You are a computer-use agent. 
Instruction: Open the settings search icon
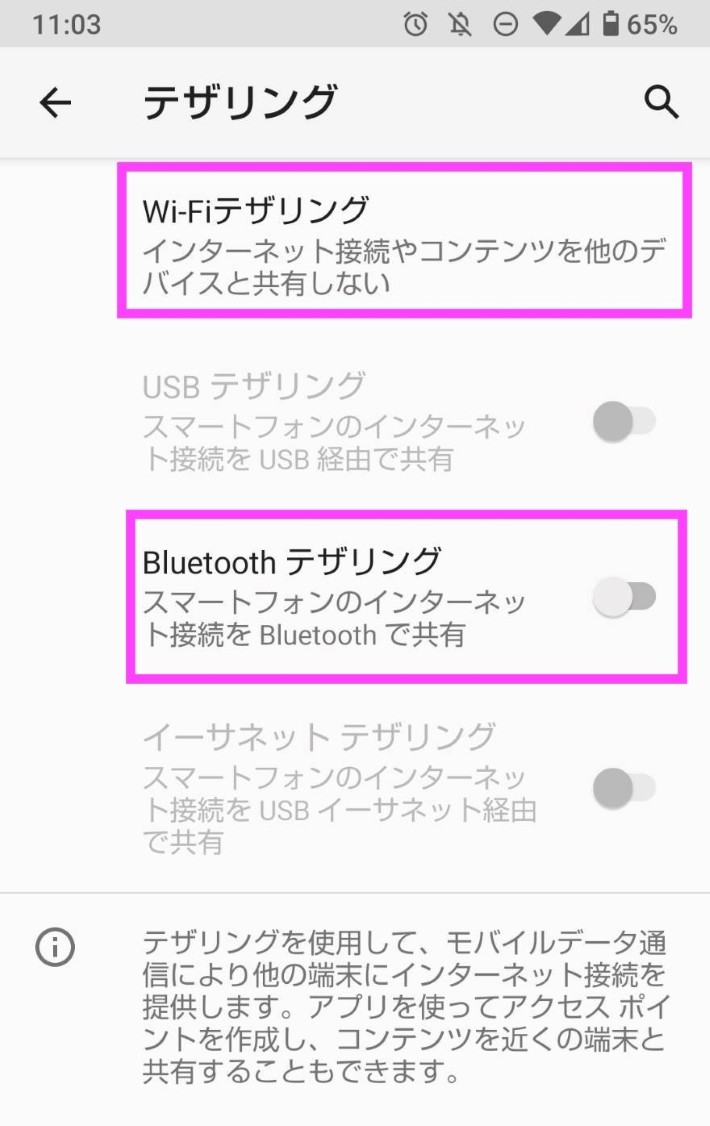click(x=661, y=102)
